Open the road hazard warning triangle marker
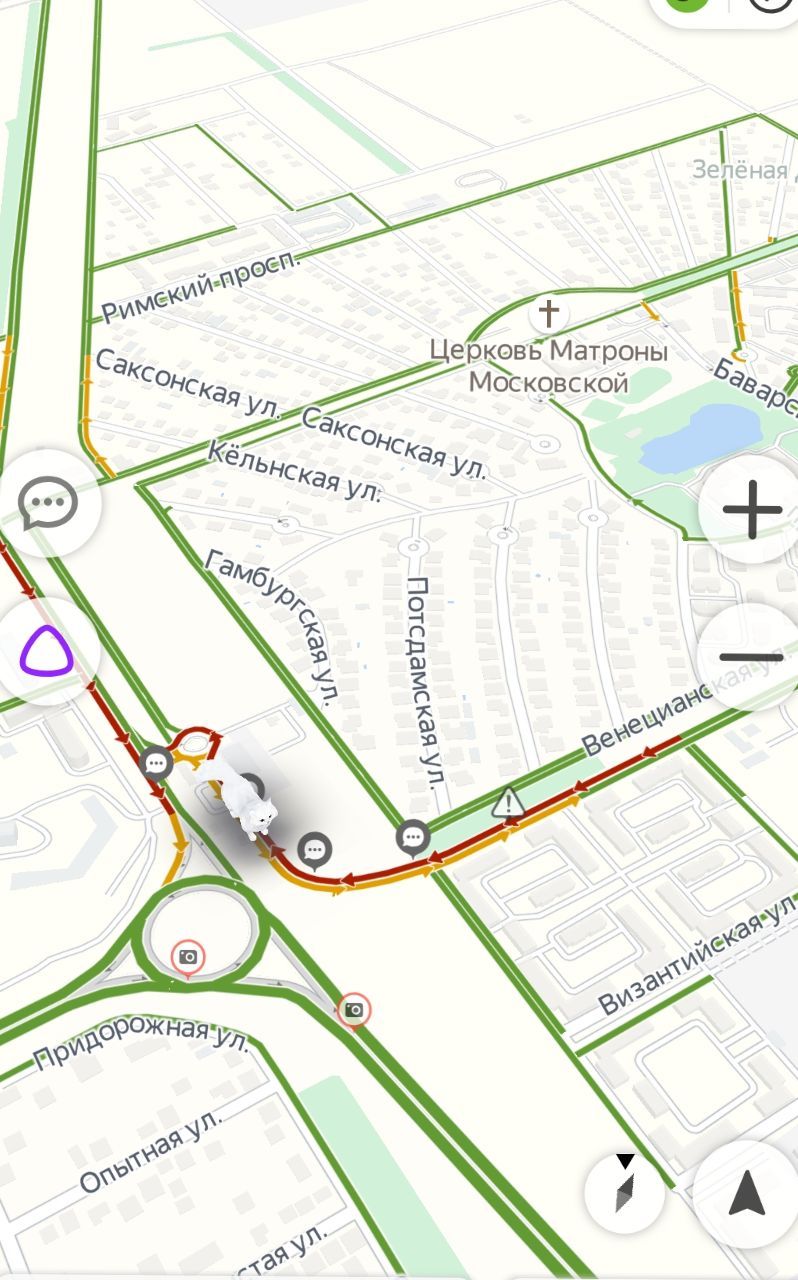 click(509, 802)
